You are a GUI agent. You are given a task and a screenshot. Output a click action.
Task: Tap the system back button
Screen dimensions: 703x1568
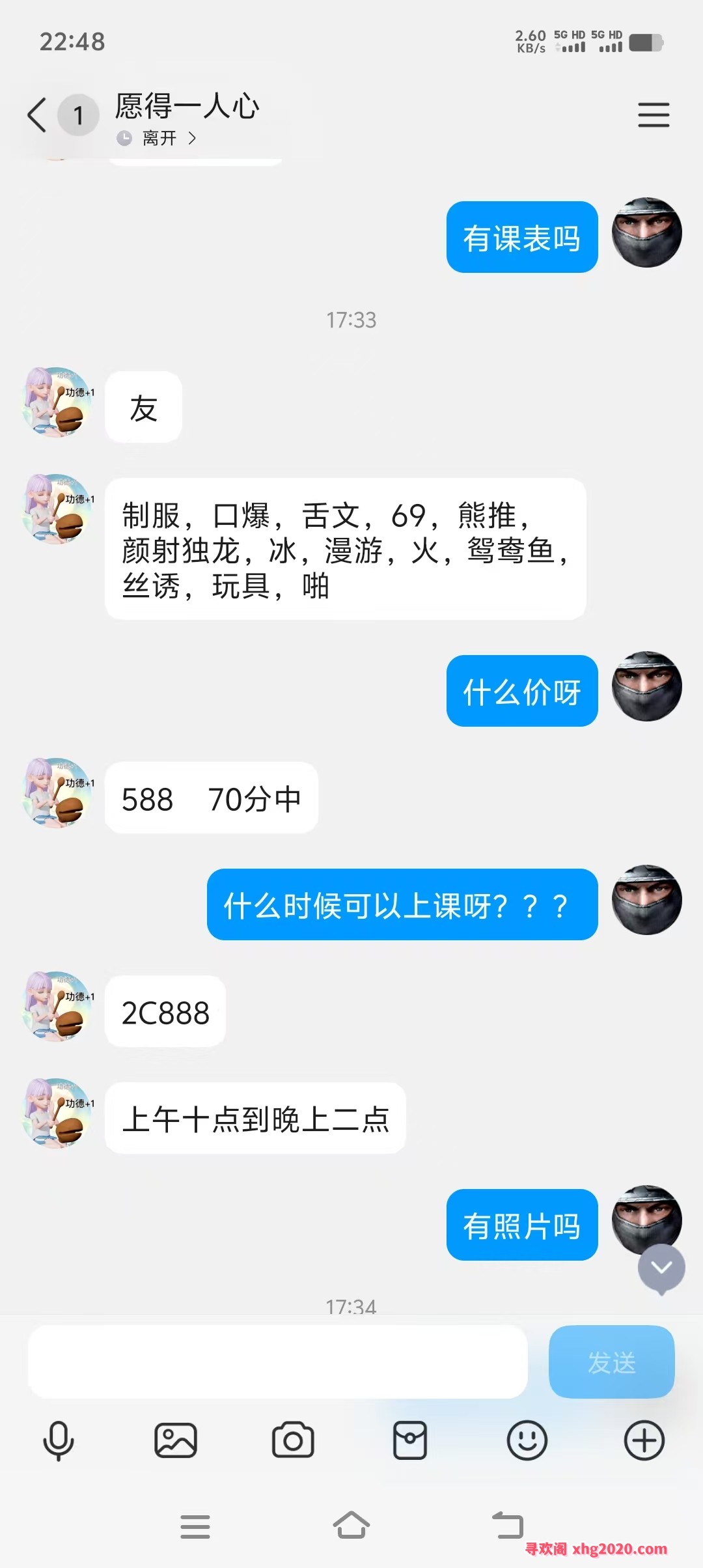pos(508,1526)
